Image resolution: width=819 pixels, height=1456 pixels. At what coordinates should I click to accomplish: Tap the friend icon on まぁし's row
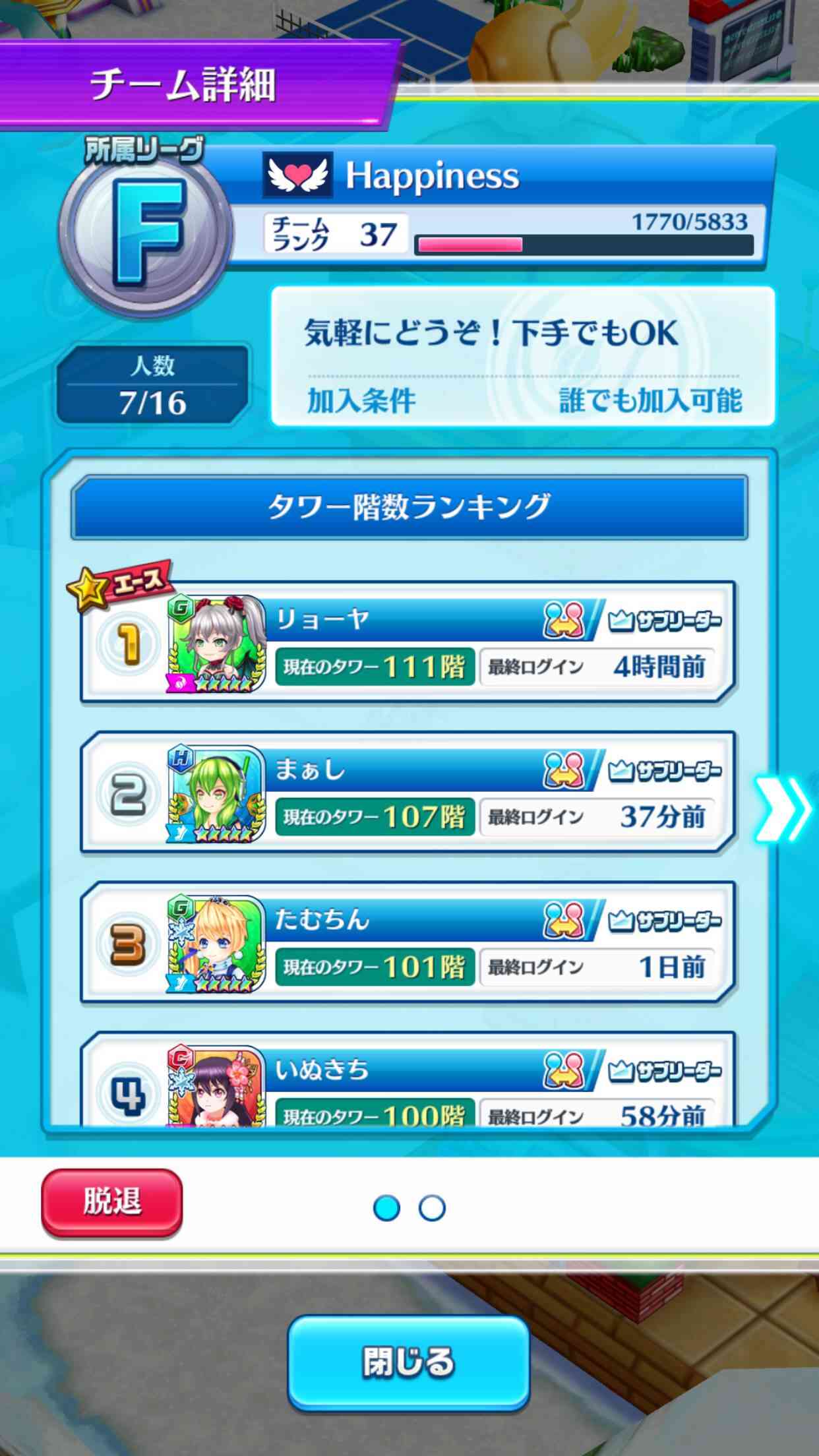(x=564, y=771)
